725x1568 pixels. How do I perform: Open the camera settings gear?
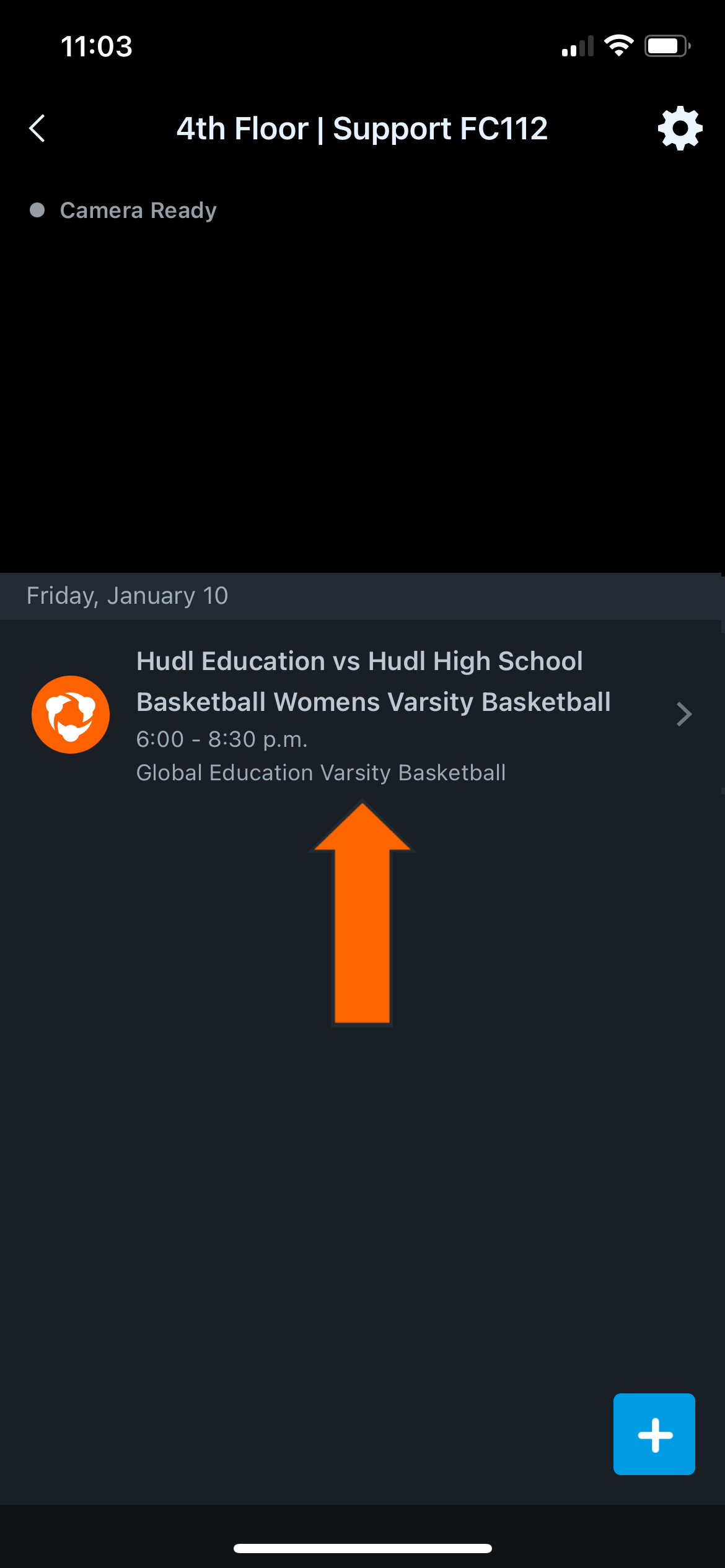pyautogui.click(x=679, y=128)
